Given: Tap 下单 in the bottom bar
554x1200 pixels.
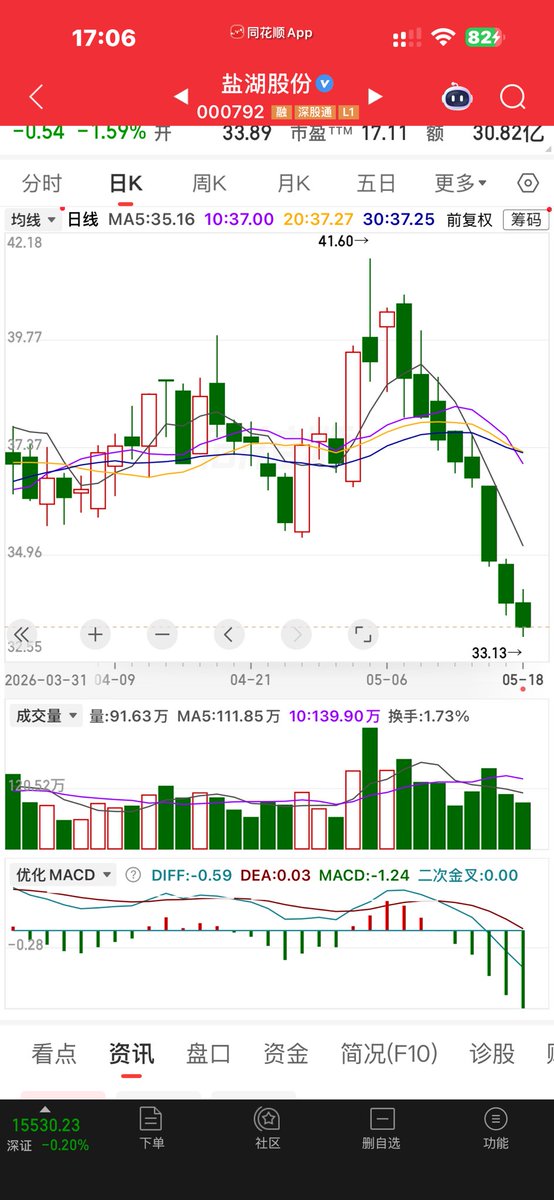Looking at the screenshot, I should 151,1128.
